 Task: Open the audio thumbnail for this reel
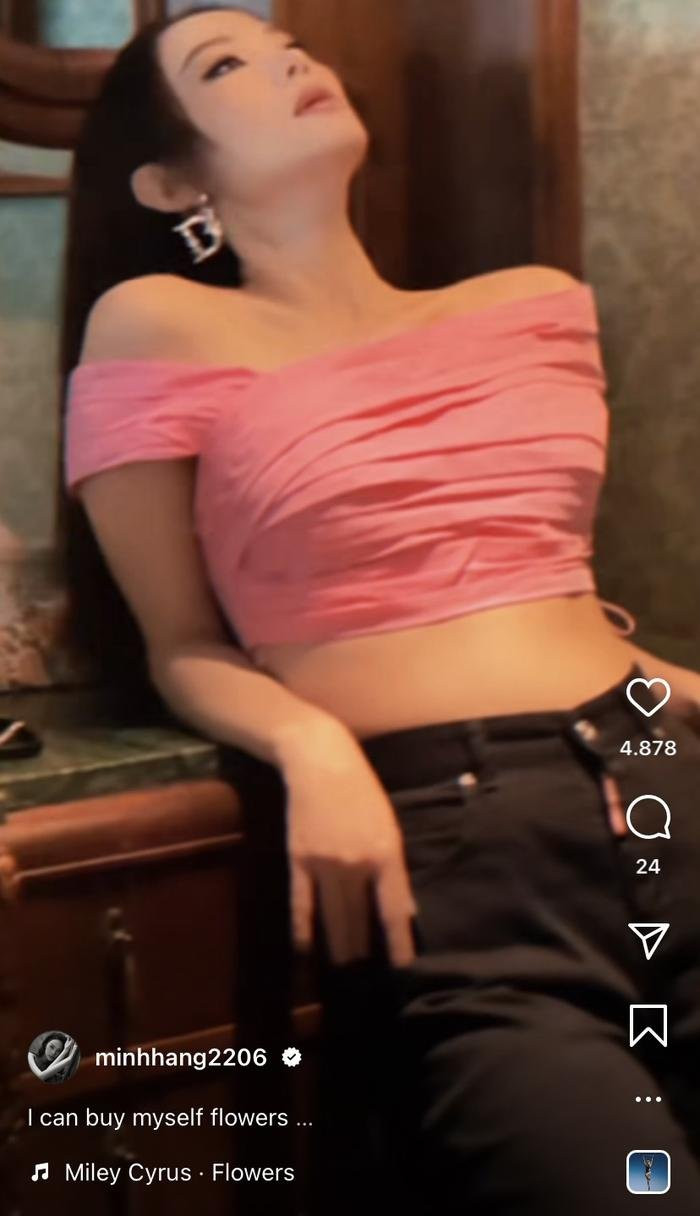(647, 1172)
